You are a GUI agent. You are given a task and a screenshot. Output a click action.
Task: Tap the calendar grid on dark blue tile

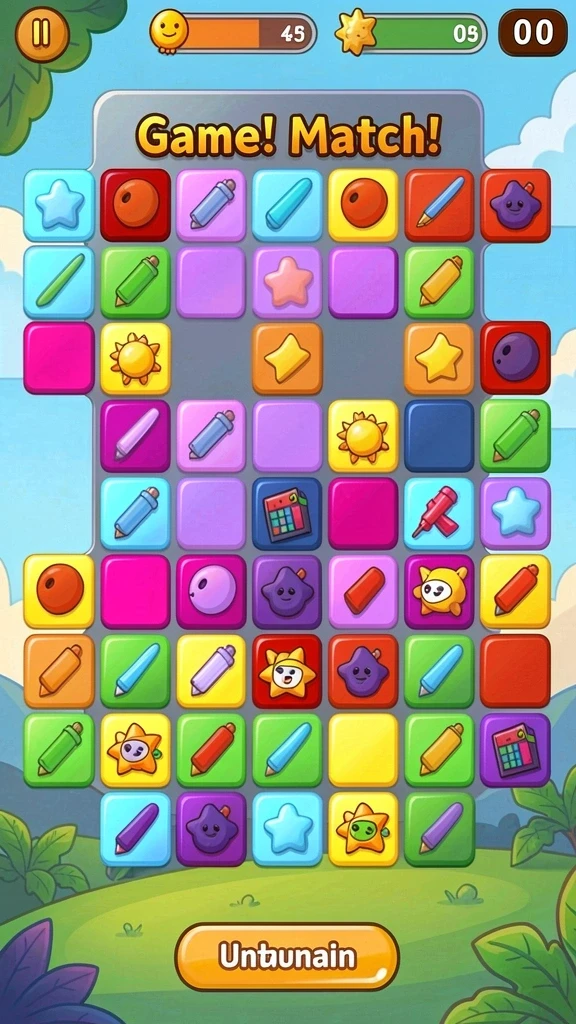click(287, 513)
